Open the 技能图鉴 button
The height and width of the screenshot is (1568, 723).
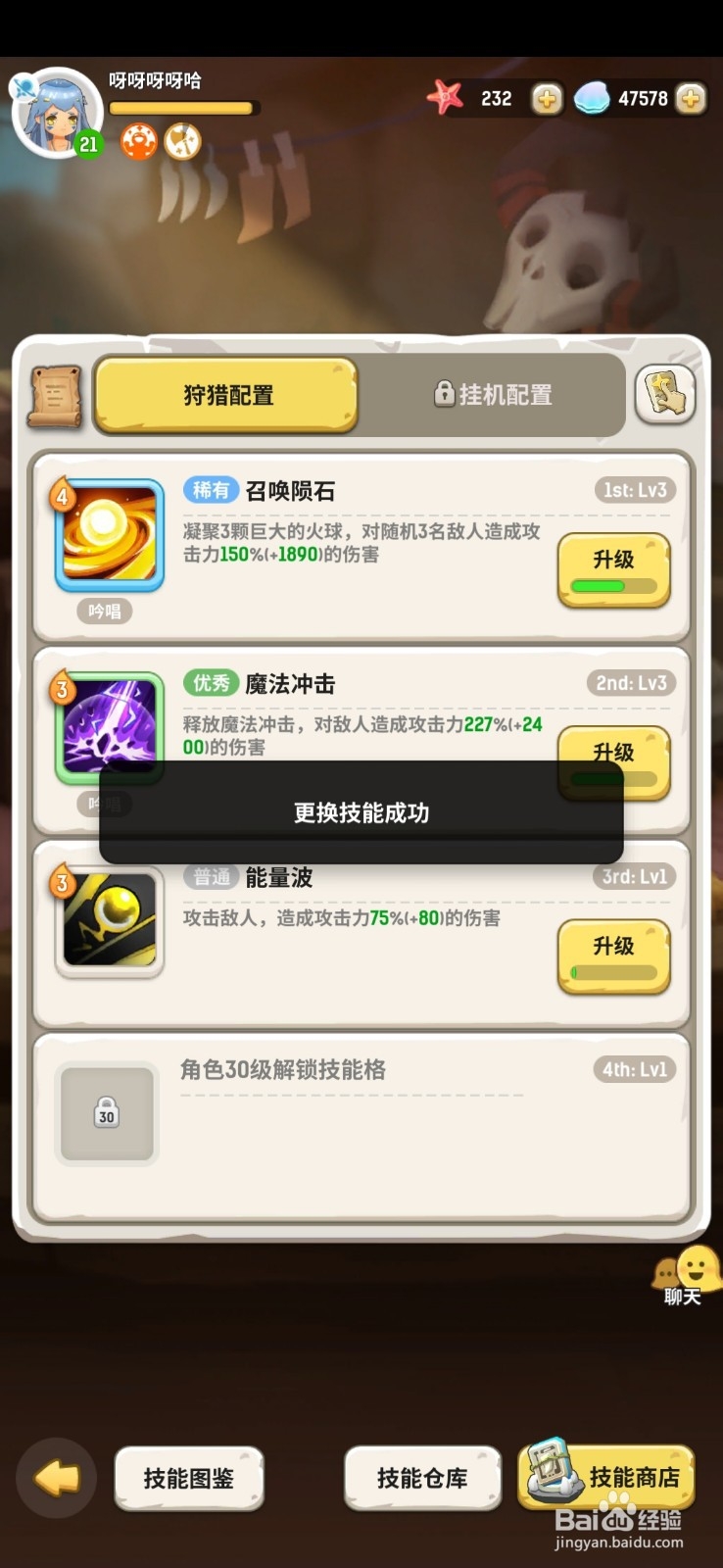(x=189, y=1480)
